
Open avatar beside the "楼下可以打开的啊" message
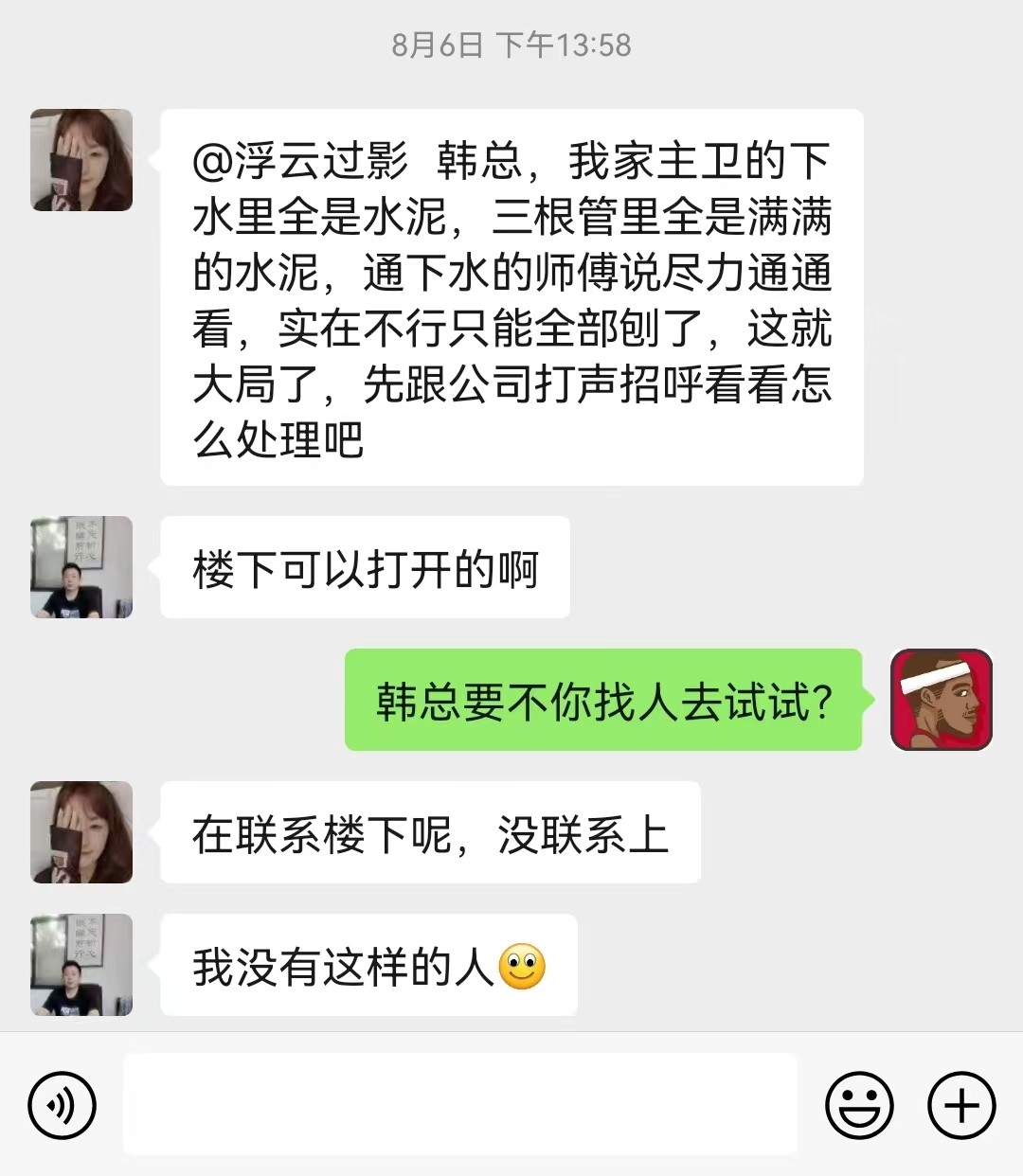81,567
